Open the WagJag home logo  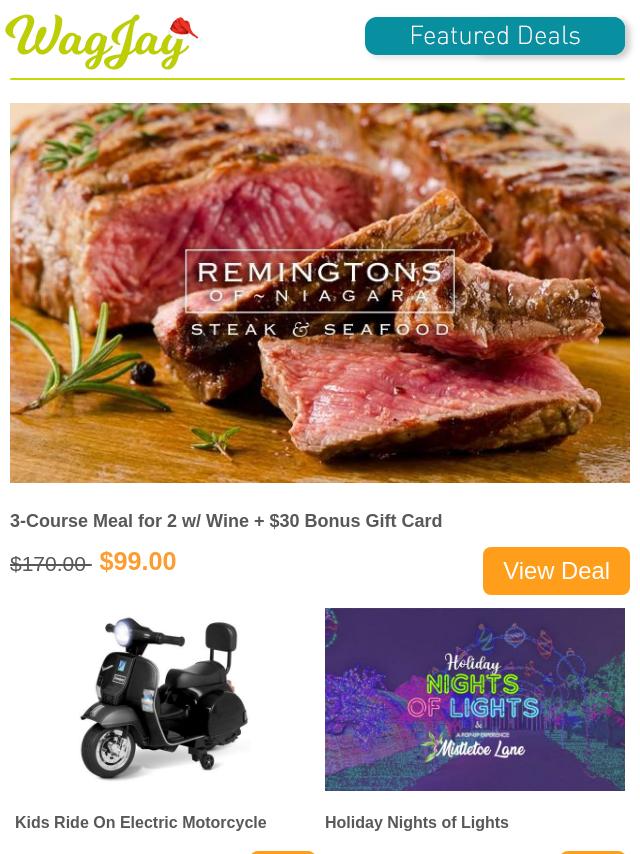pyautogui.click(x=101, y=42)
